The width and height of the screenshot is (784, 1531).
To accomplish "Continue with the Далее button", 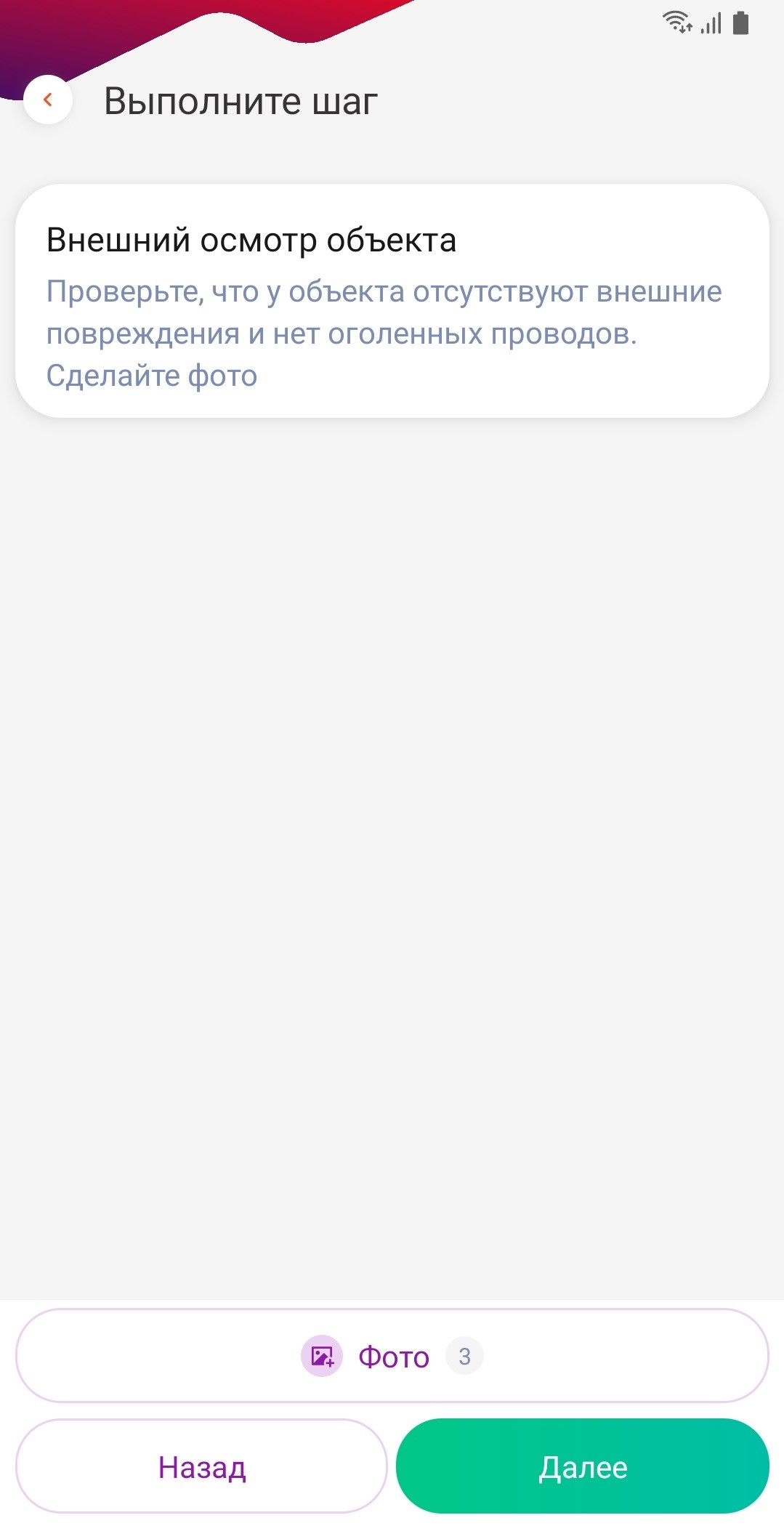I will [x=583, y=1466].
